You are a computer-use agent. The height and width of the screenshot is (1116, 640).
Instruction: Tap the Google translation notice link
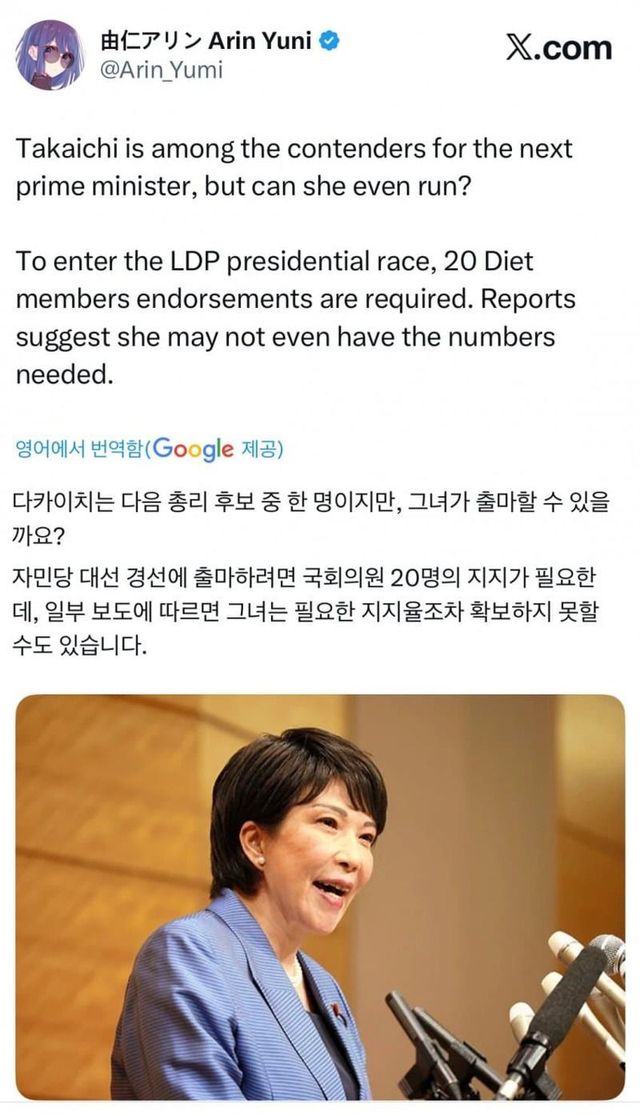coord(149,449)
